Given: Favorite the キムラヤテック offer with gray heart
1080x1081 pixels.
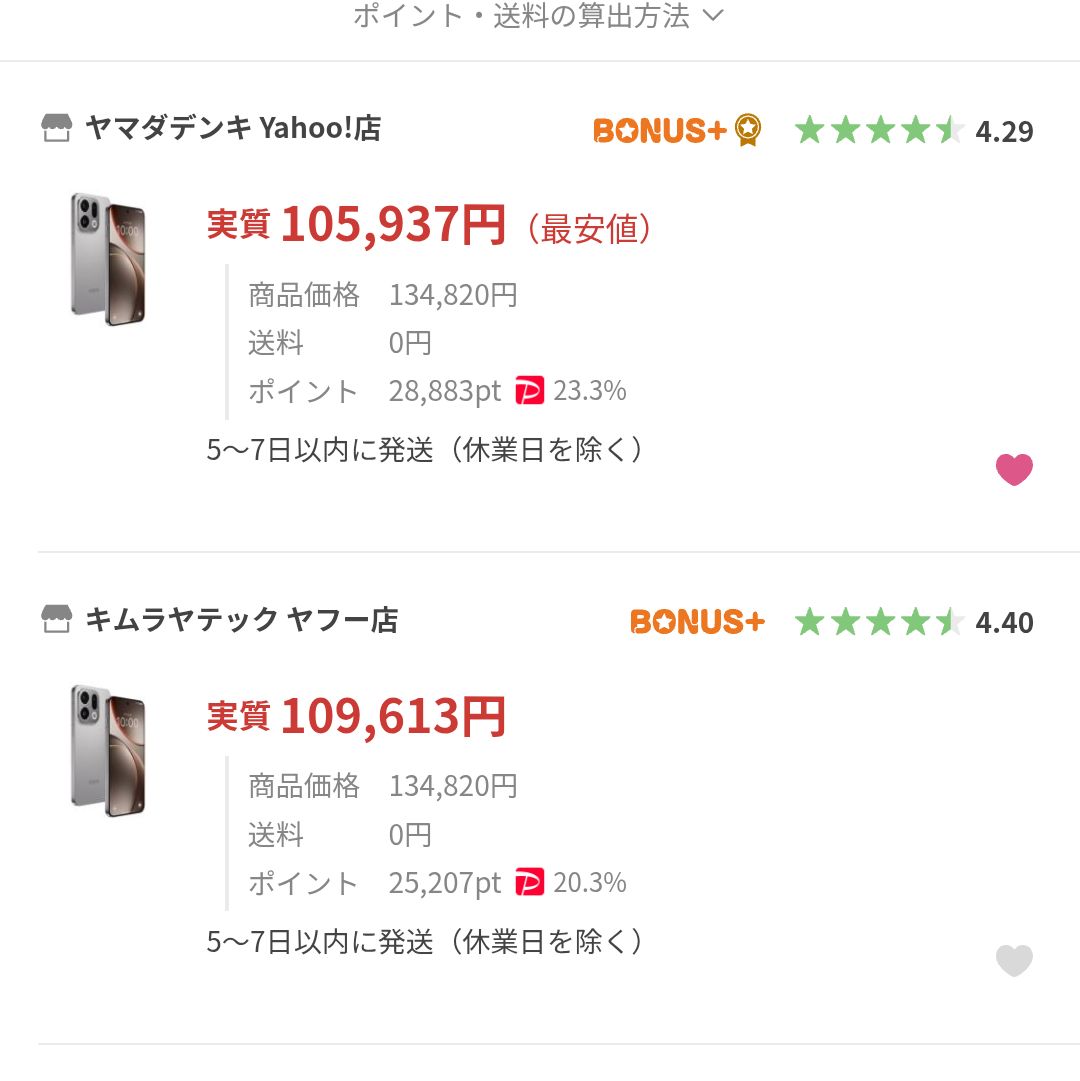Looking at the screenshot, I should (1014, 961).
